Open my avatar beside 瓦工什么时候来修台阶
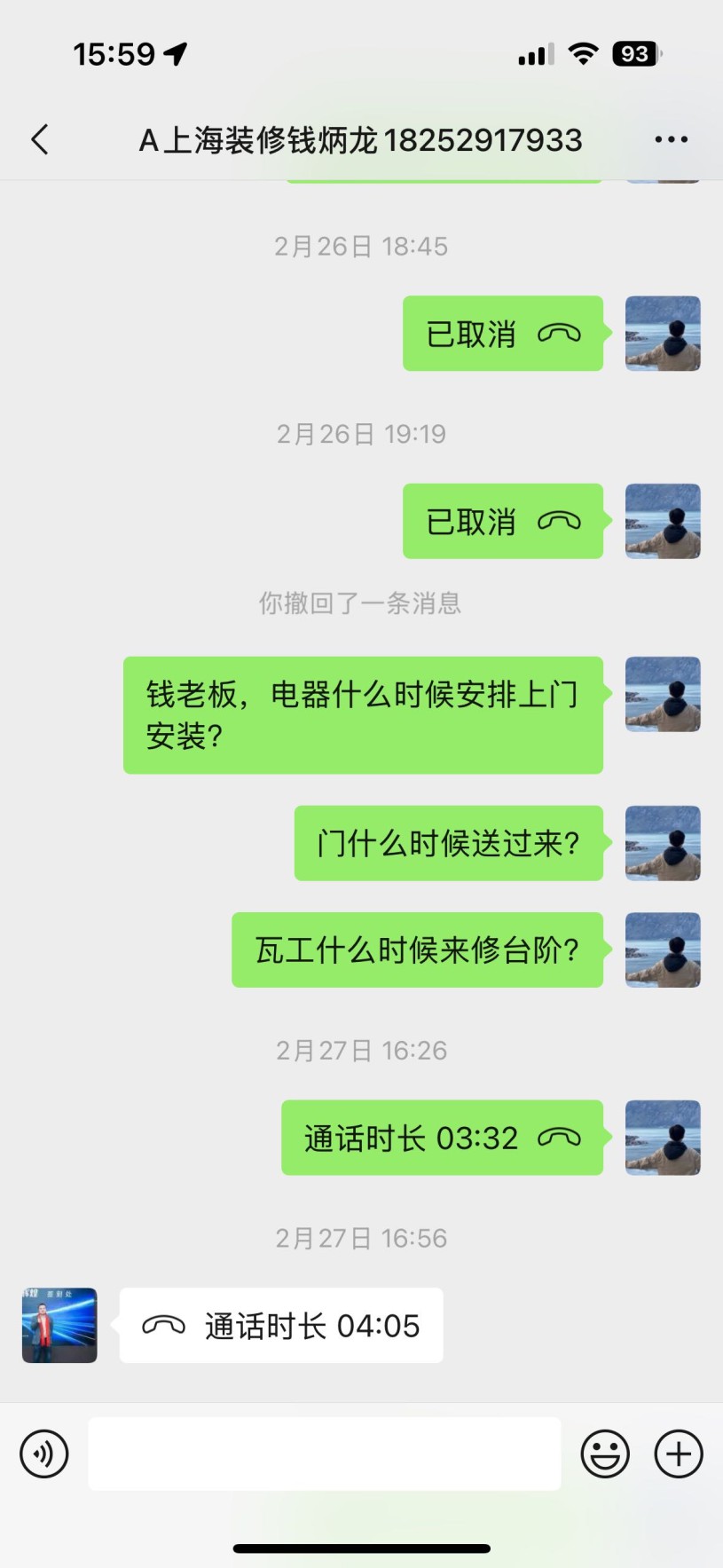Screen dimensions: 723x1568 [x=663, y=949]
